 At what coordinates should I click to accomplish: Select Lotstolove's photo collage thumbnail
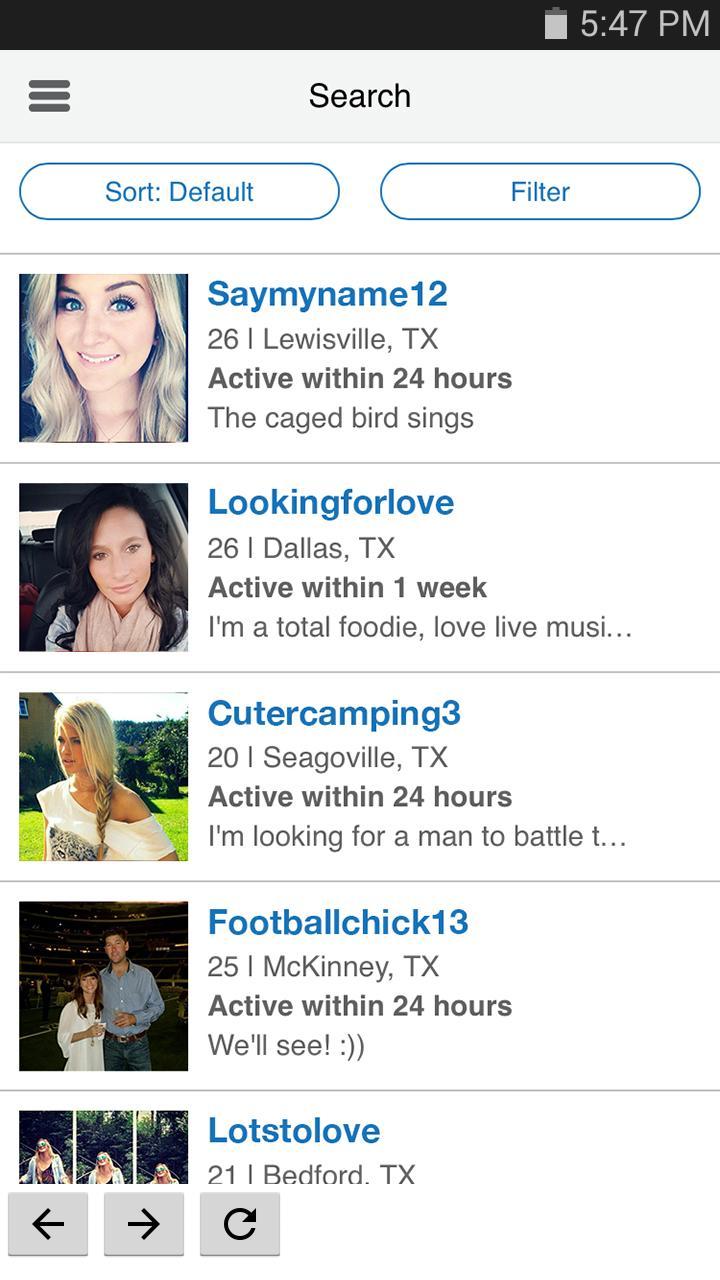click(x=103, y=1140)
